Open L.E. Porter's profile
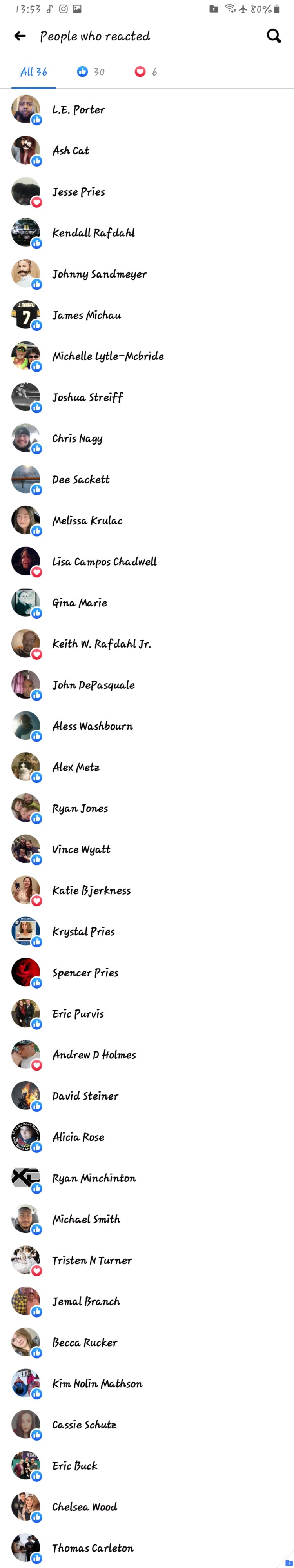This screenshot has width=294, height=1568. coord(78,110)
